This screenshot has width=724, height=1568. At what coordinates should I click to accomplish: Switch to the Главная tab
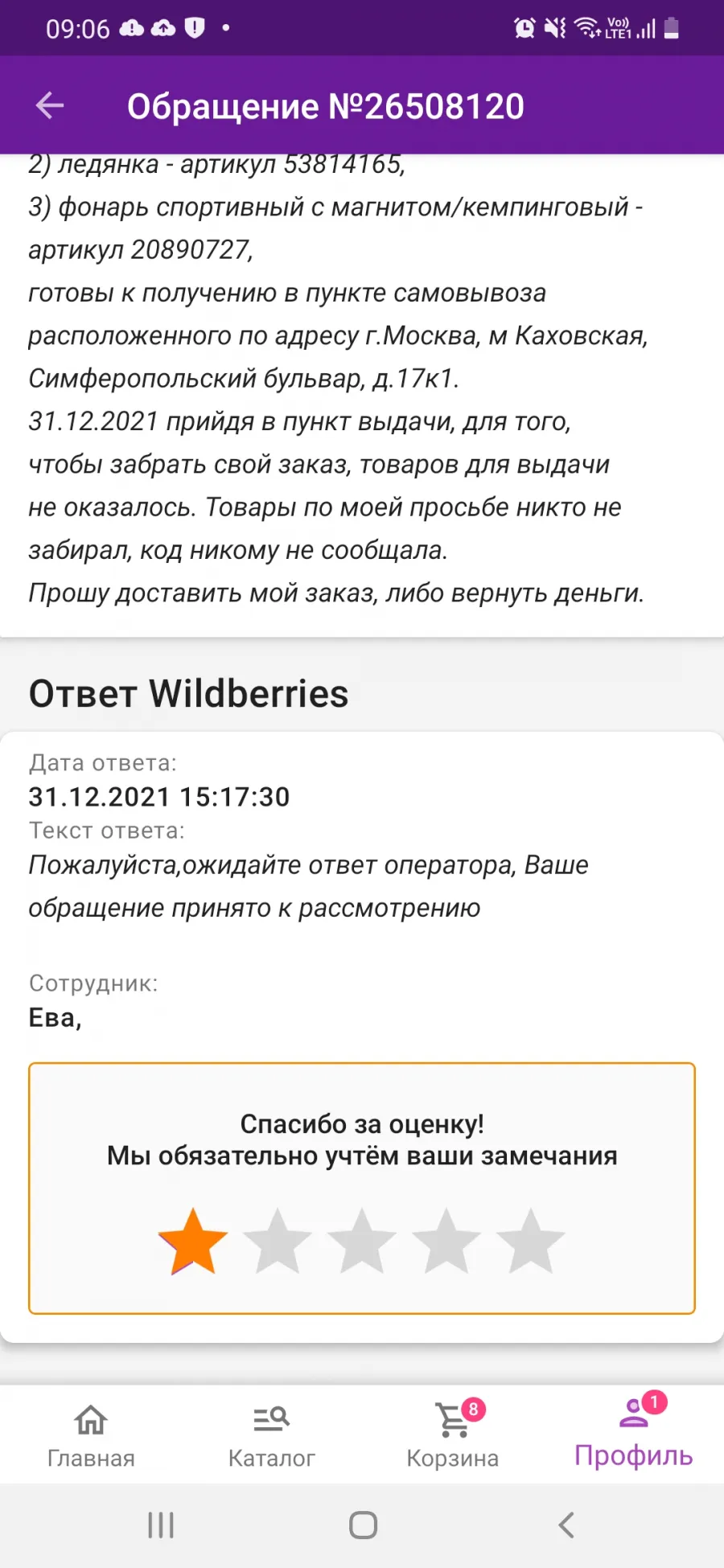[91, 1435]
